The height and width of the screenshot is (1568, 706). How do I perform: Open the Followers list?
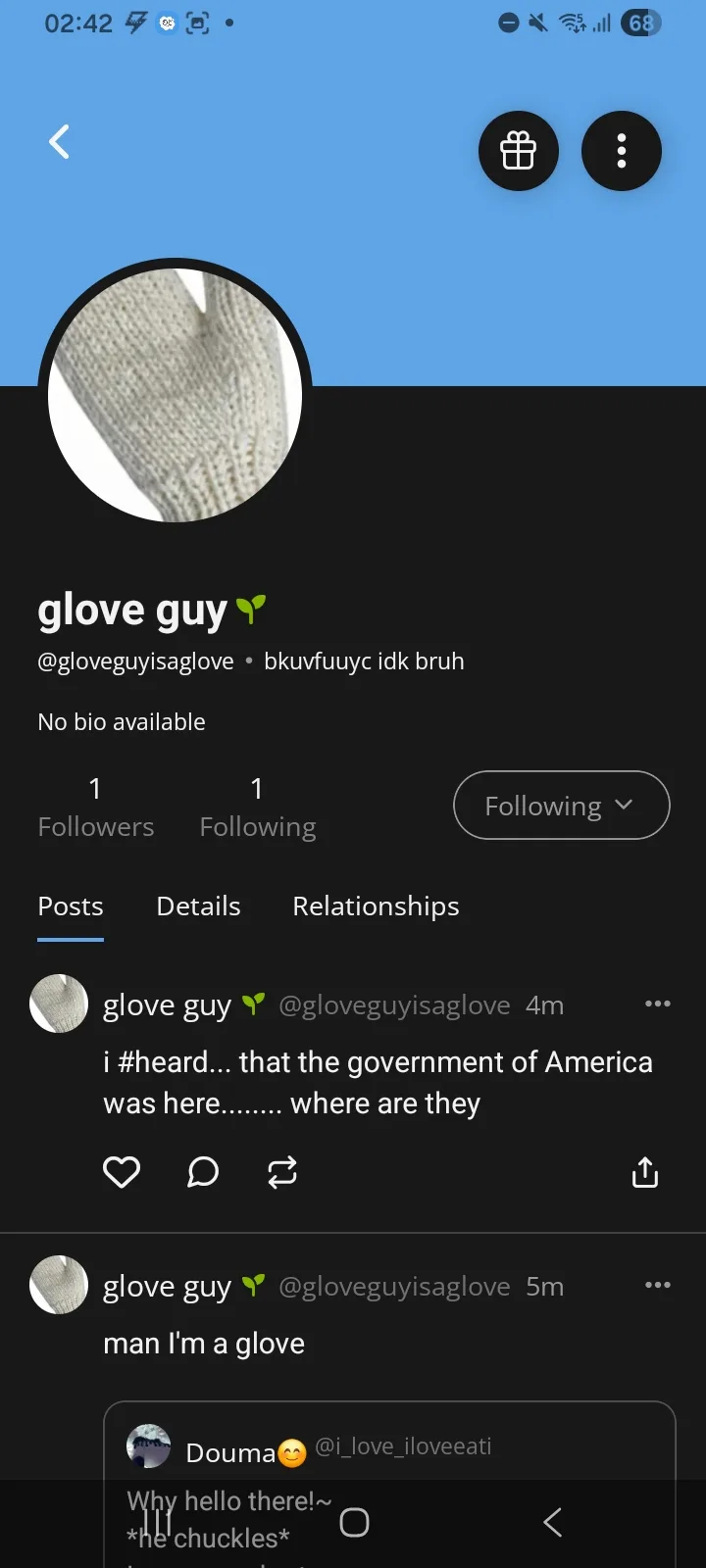point(95,808)
